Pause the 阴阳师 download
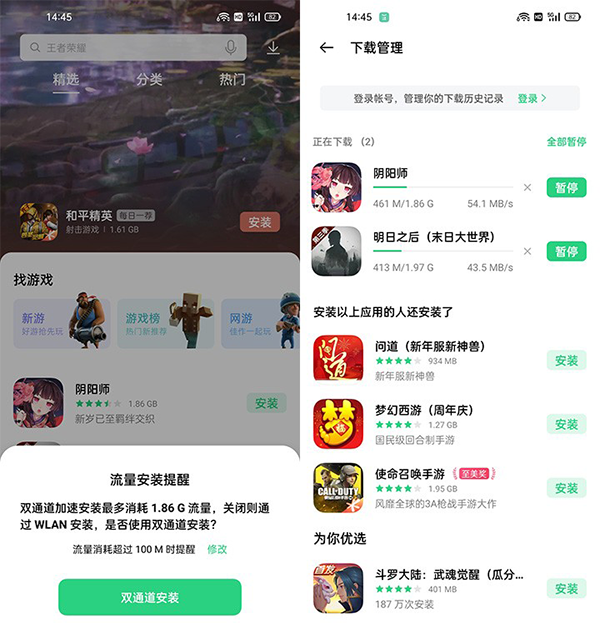 pos(566,188)
